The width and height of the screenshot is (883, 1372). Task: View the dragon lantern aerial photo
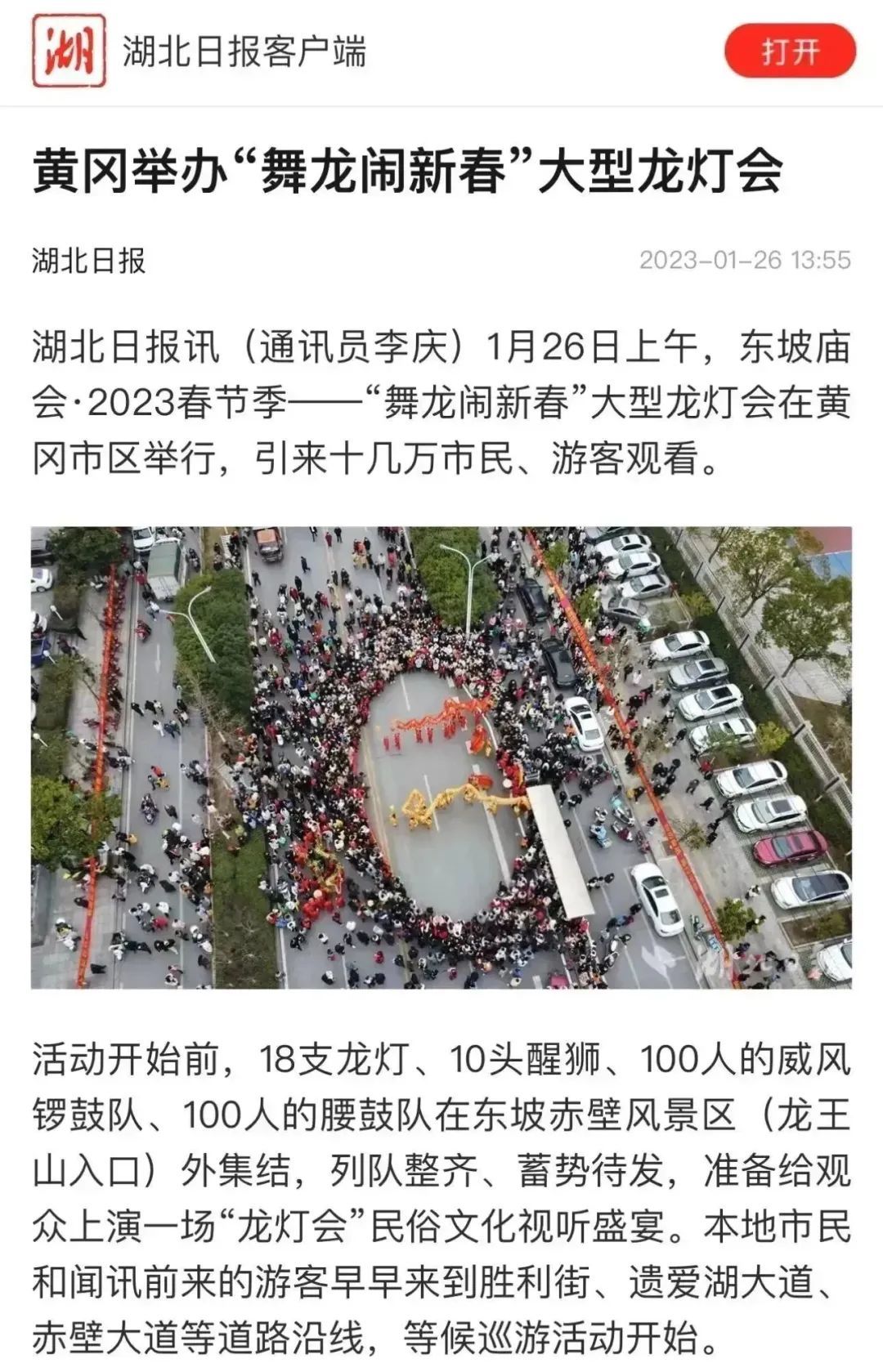point(441,757)
